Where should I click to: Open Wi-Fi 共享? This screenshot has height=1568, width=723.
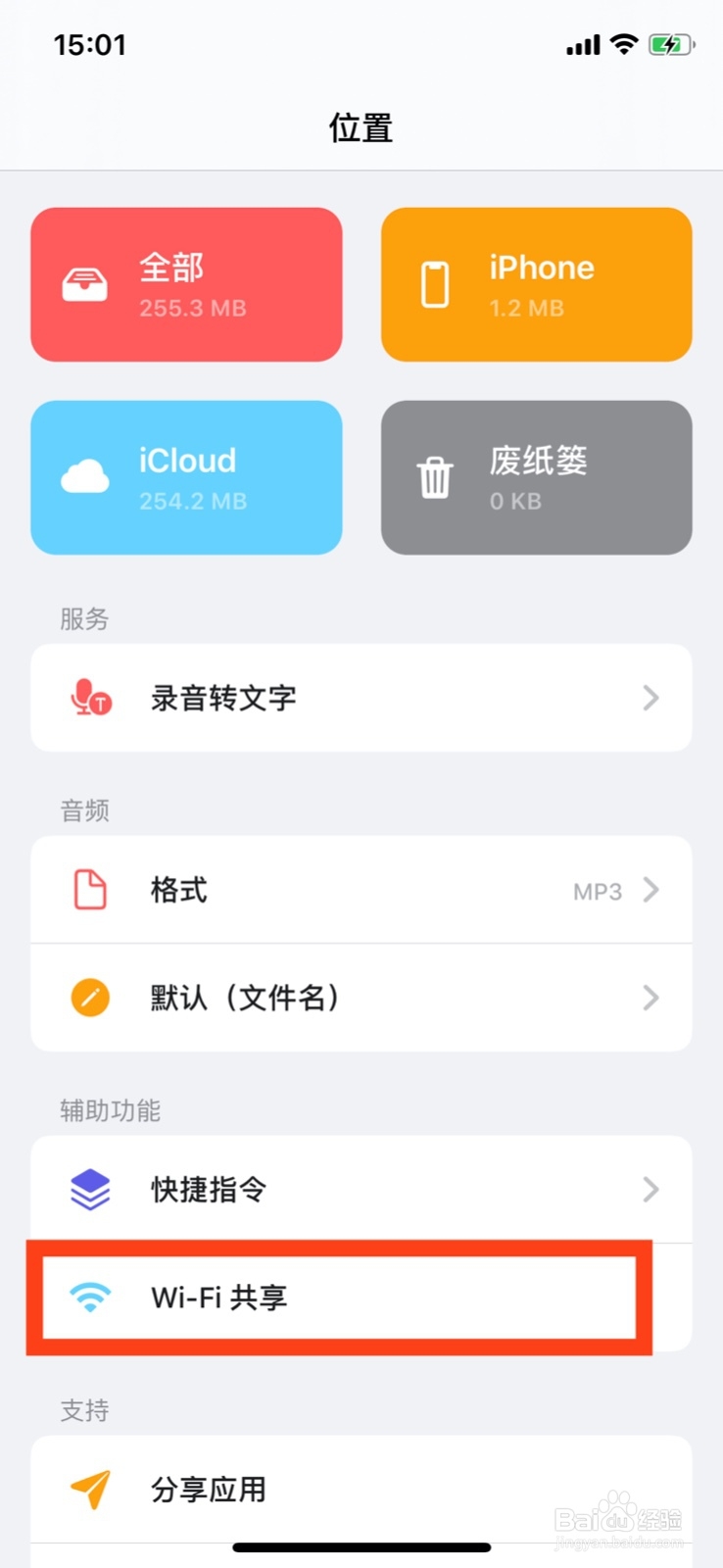pyautogui.click(x=361, y=1298)
